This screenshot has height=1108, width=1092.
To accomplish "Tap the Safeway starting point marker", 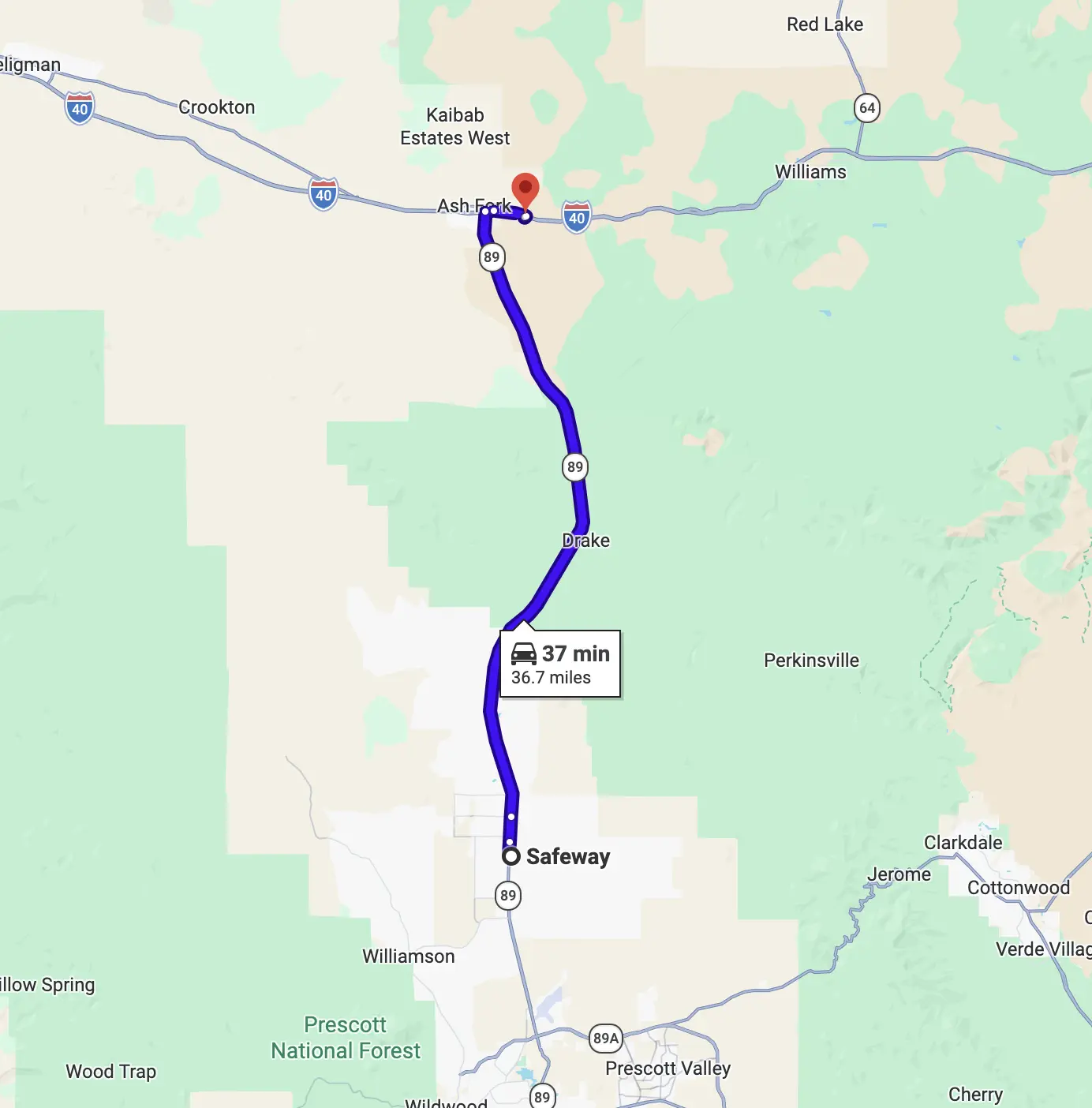I will pyautogui.click(x=511, y=856).
